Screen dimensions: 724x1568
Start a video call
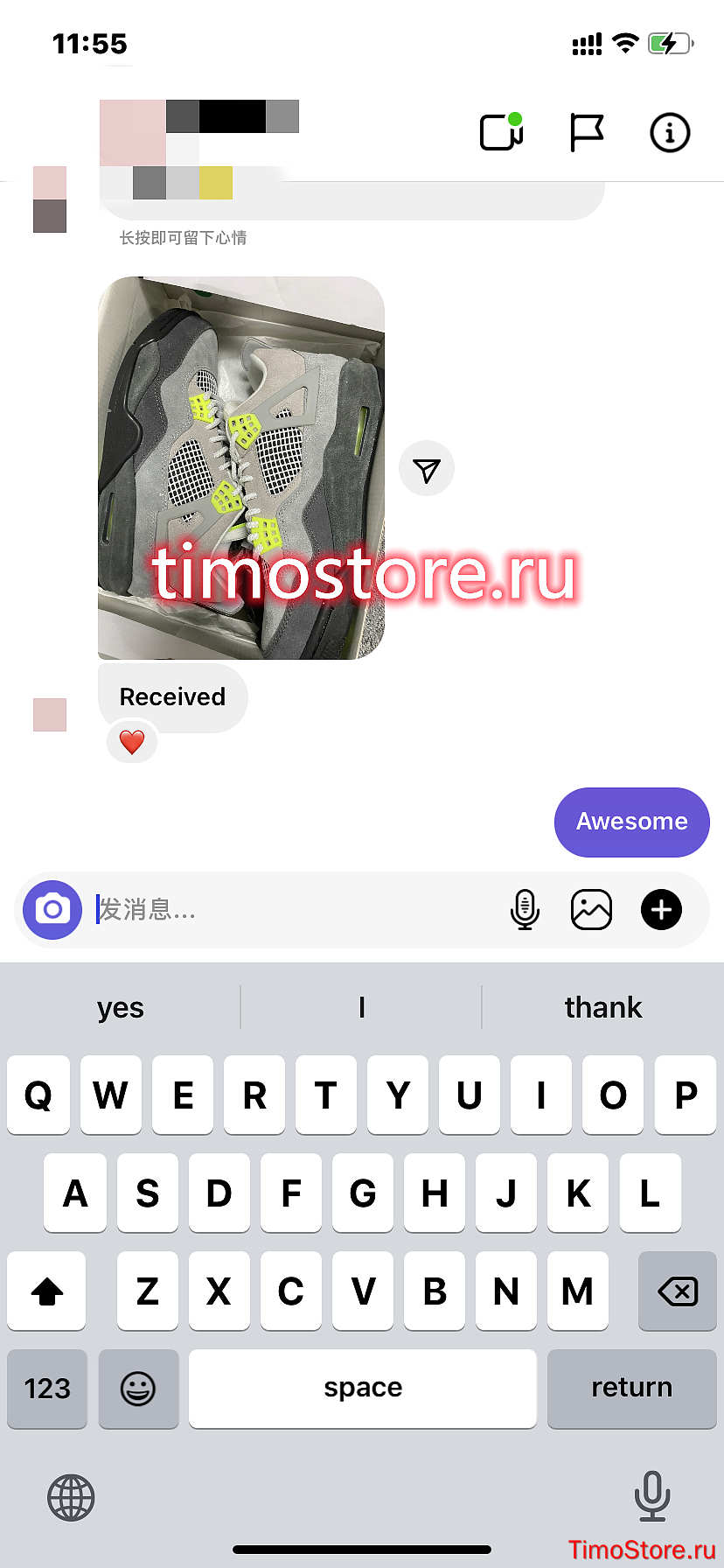(x=502, y=132)
